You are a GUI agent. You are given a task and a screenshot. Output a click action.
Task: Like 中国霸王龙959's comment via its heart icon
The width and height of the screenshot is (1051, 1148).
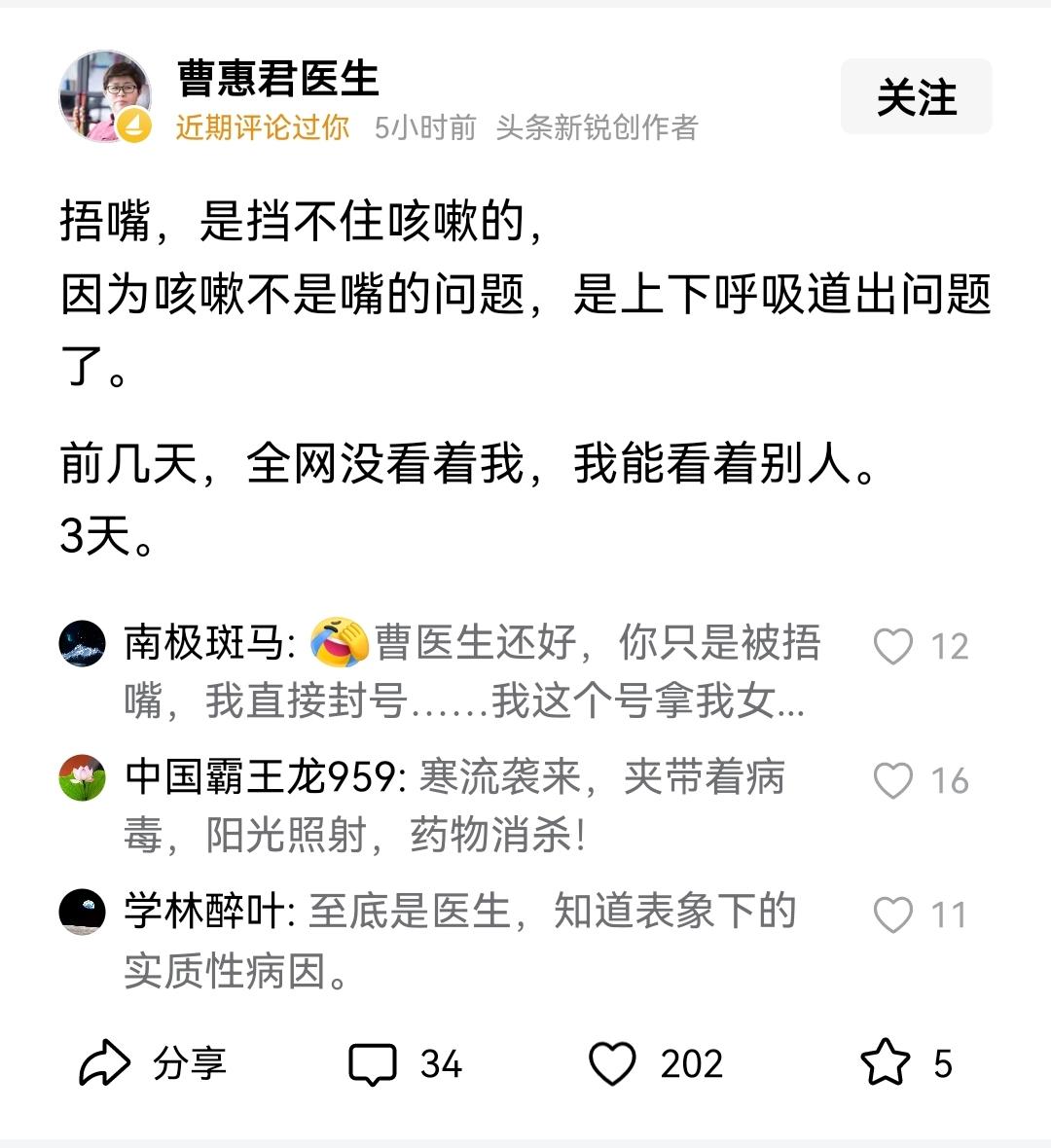click(891, 779)
